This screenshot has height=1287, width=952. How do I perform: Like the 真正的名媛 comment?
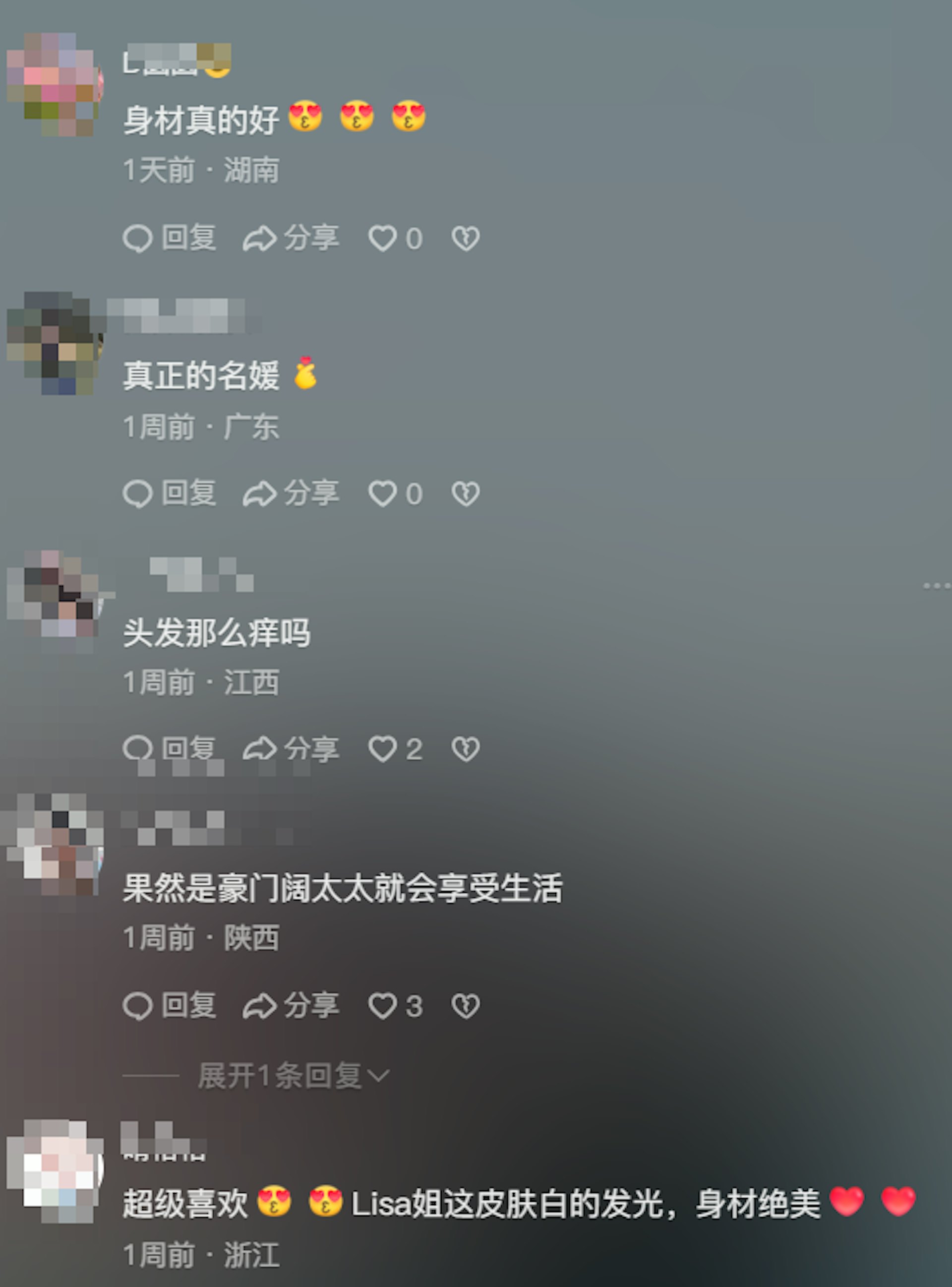click(x=383, y=493)
